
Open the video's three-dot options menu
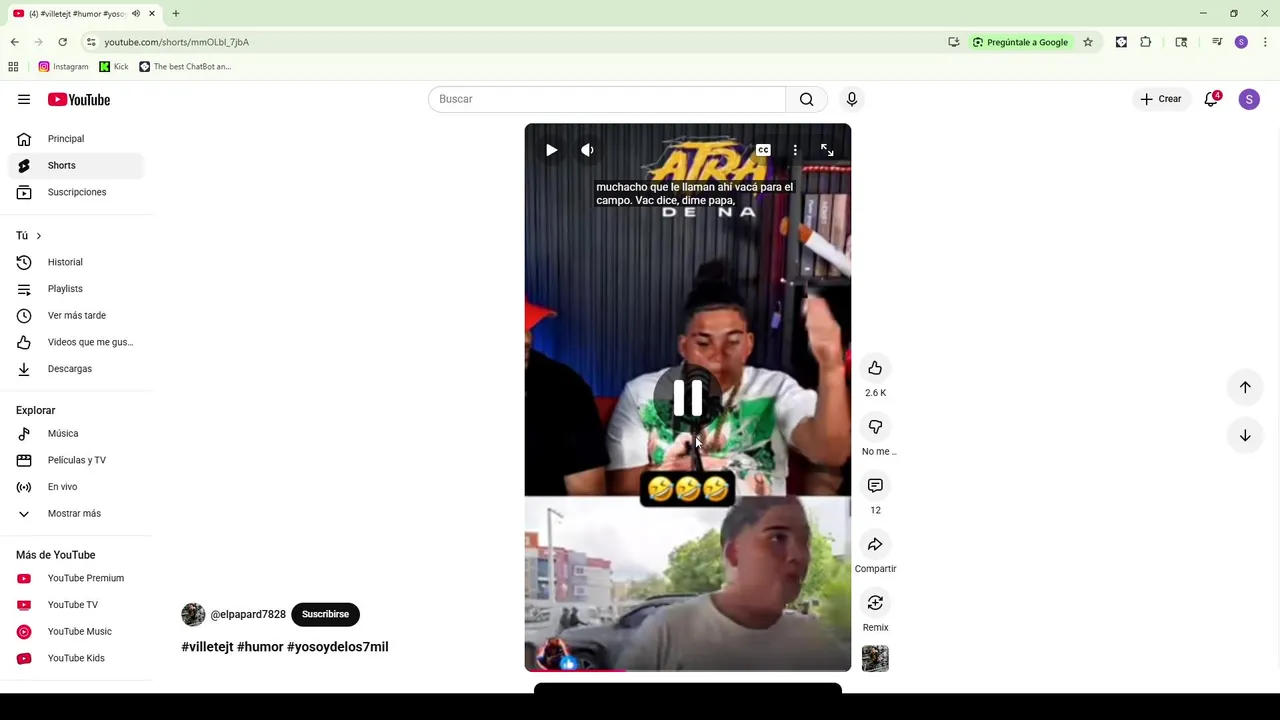click(x=795, y=150)
